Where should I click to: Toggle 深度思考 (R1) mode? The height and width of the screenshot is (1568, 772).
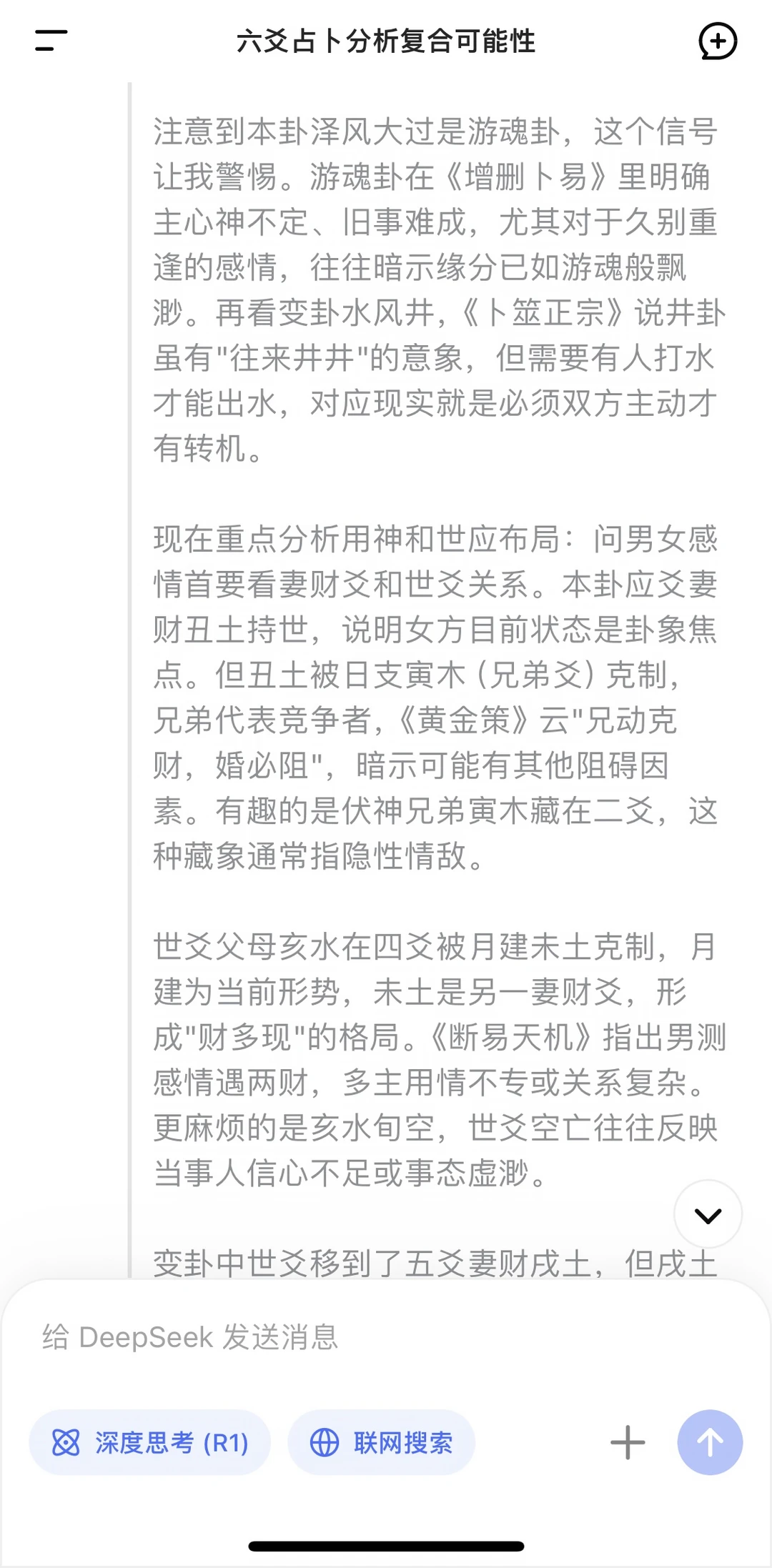click(149, 1442)
